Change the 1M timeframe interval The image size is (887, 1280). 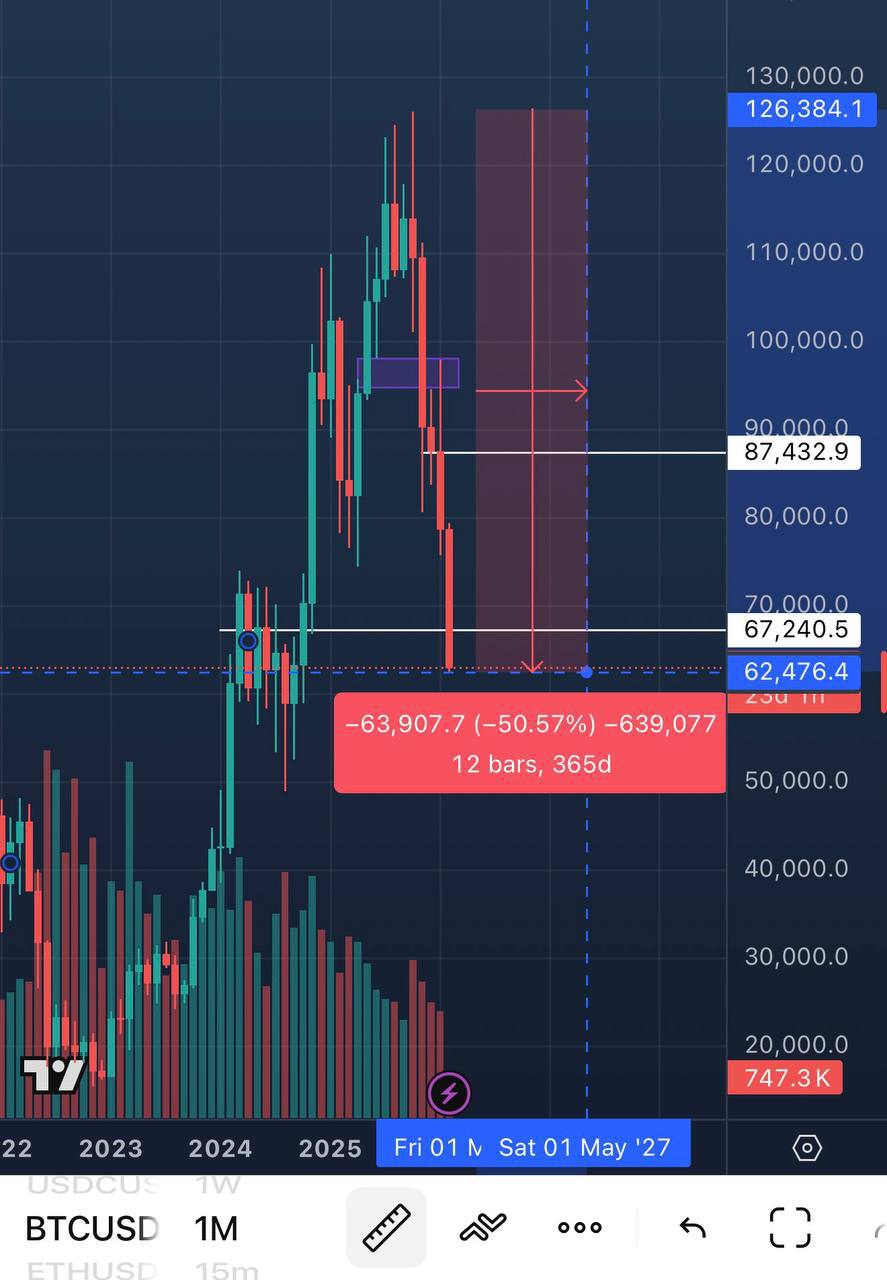[x=216, y=1228]
